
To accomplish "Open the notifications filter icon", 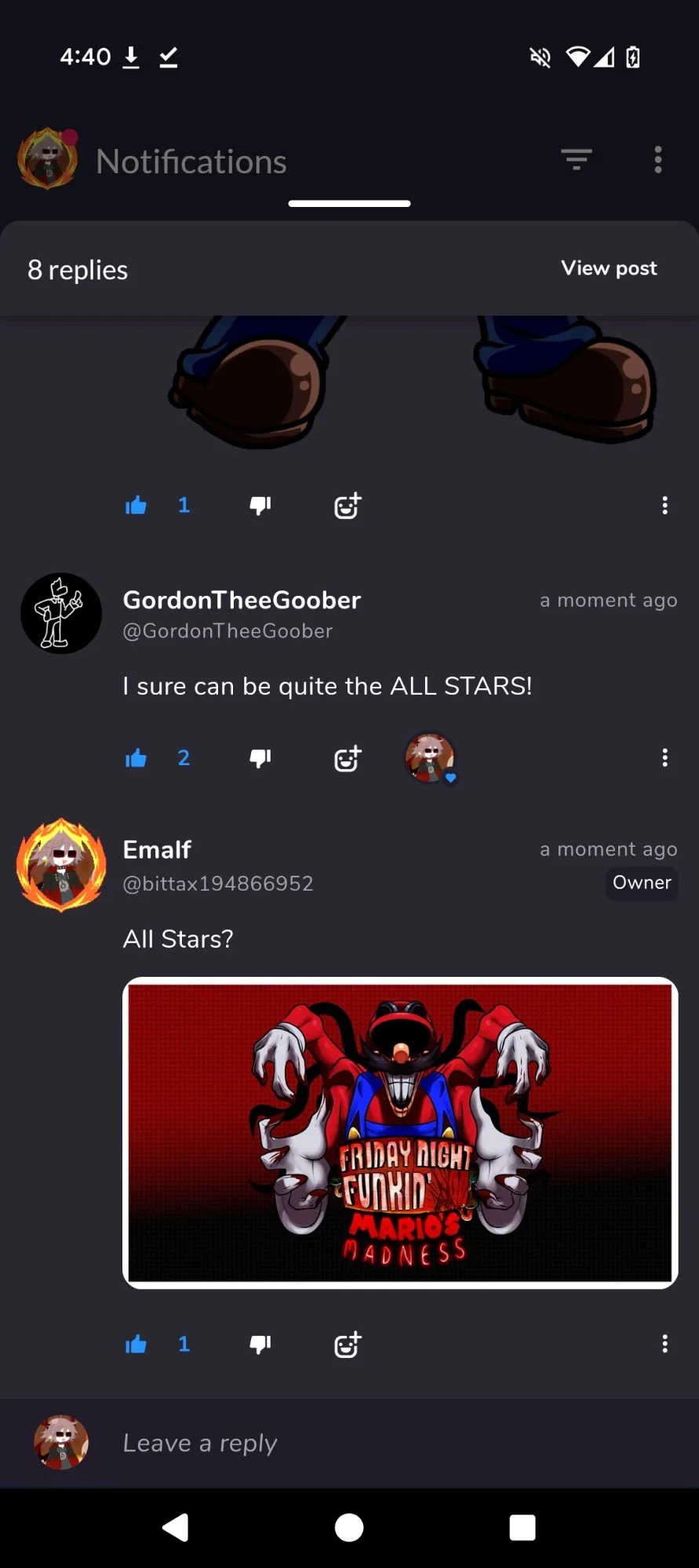I will 577,160.
